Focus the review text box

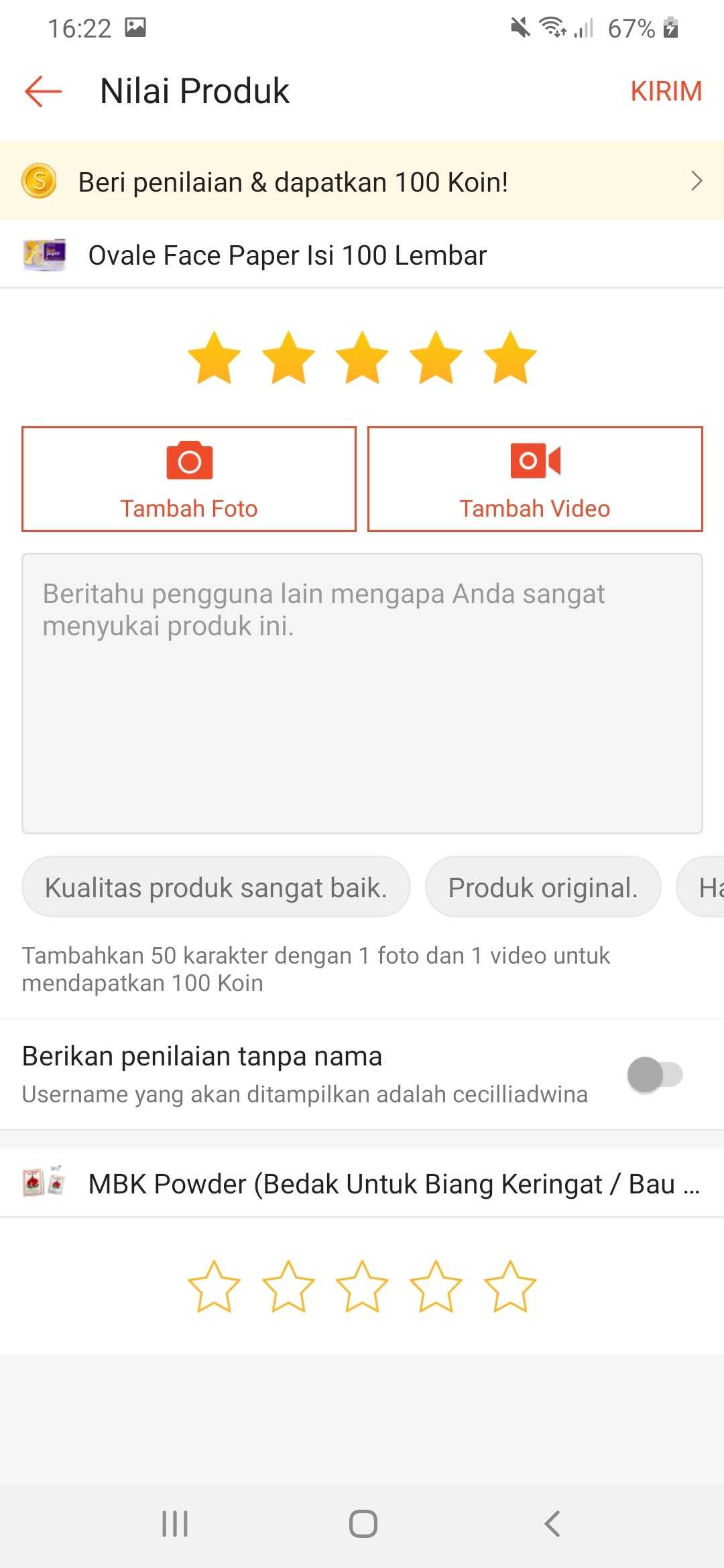(362, 694)
